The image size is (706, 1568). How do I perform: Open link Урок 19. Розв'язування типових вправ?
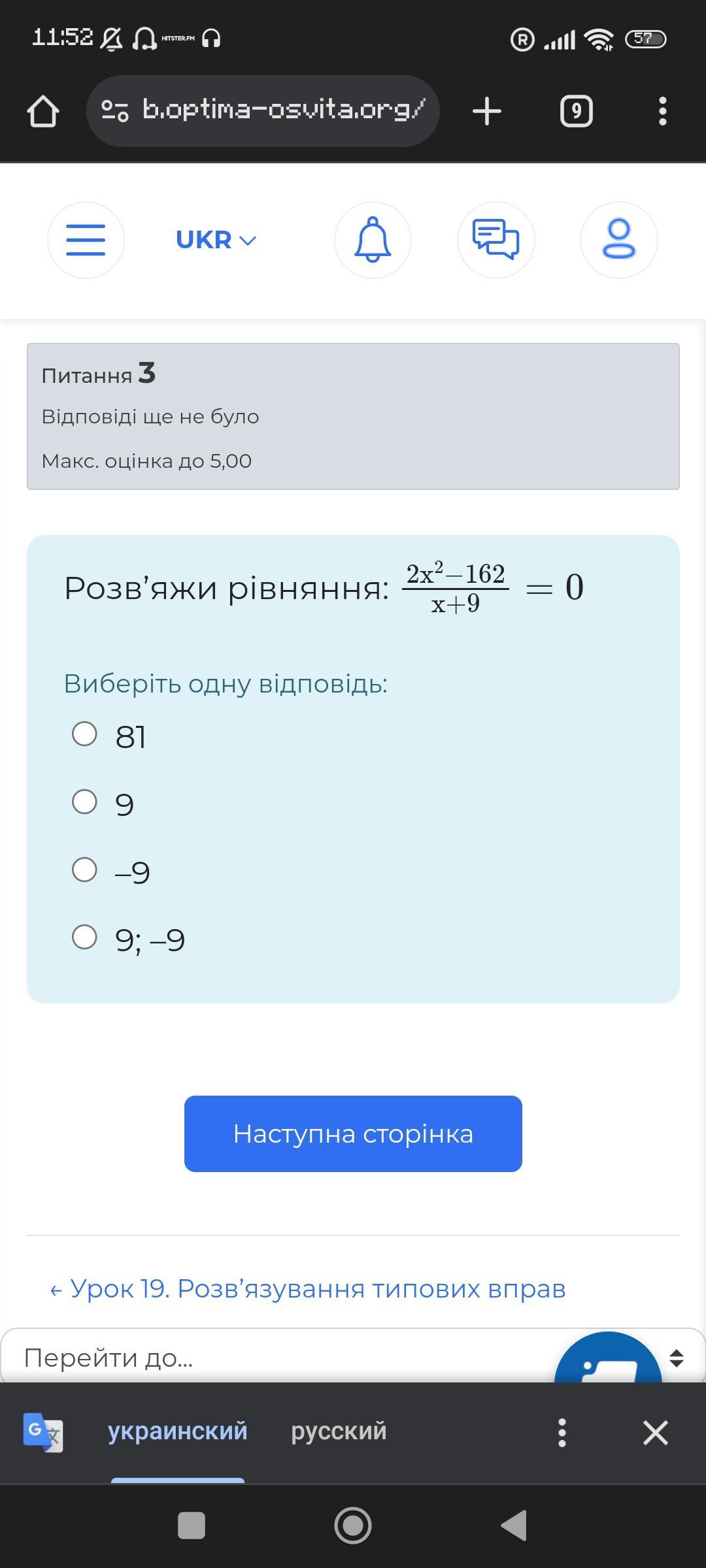point(308,1289)
